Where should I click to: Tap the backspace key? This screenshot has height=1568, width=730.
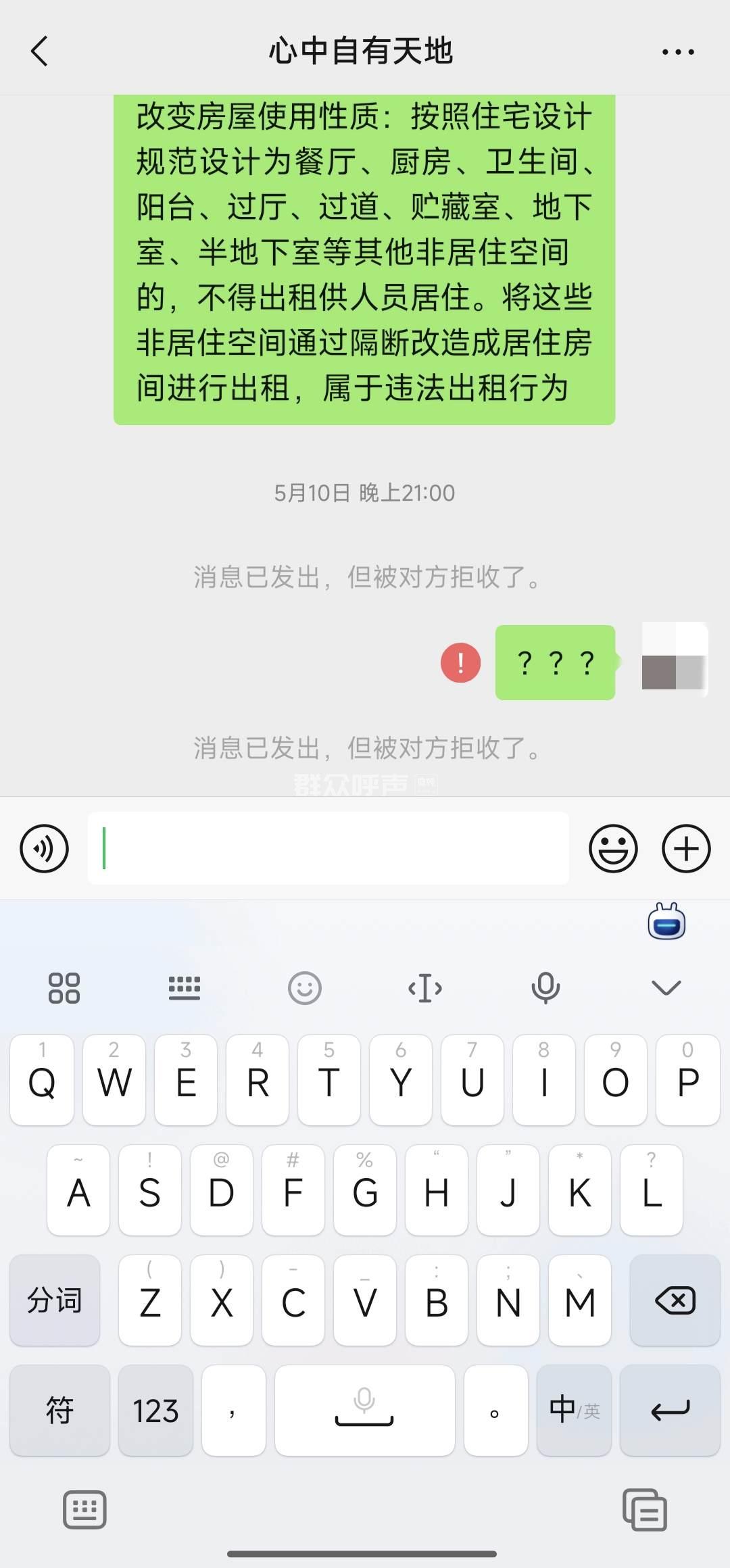[675, 1300]
